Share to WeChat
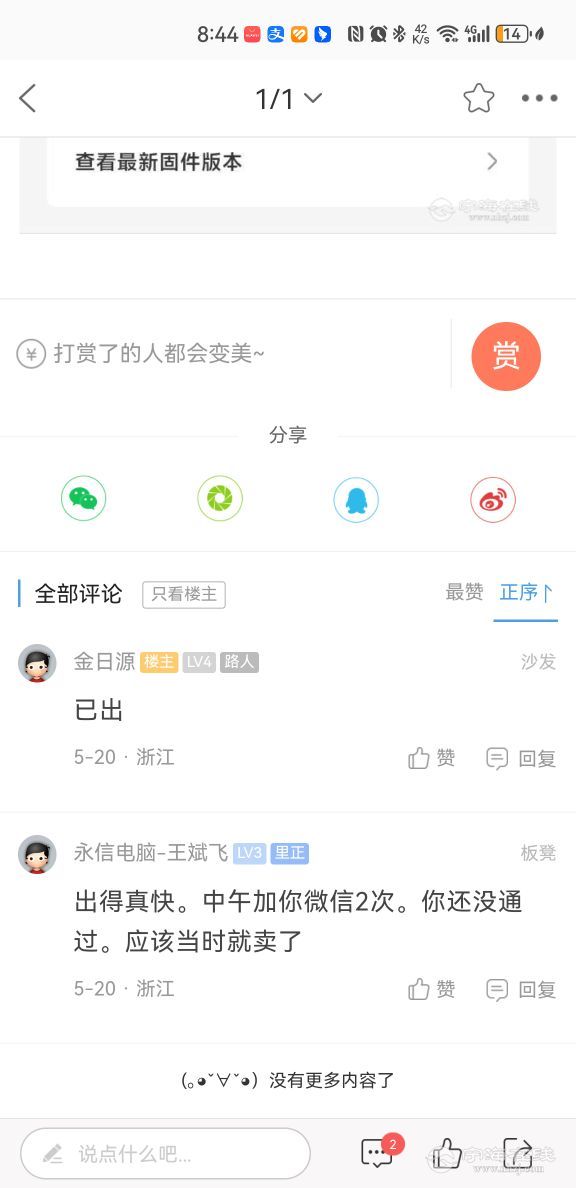This screenshot has height=1188, width=576. tap(83, 499)
